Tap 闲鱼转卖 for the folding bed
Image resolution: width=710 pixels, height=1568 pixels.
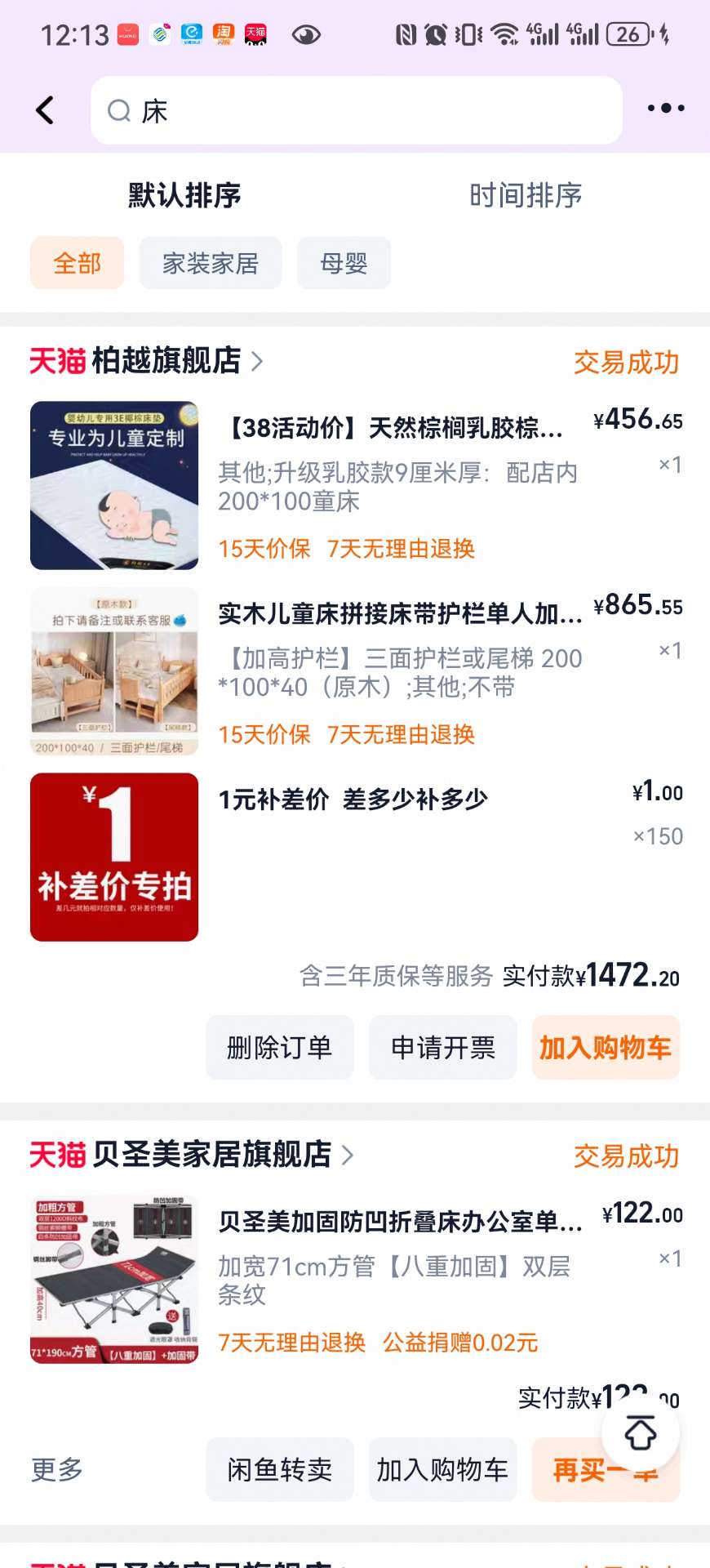click(279, 1469)
